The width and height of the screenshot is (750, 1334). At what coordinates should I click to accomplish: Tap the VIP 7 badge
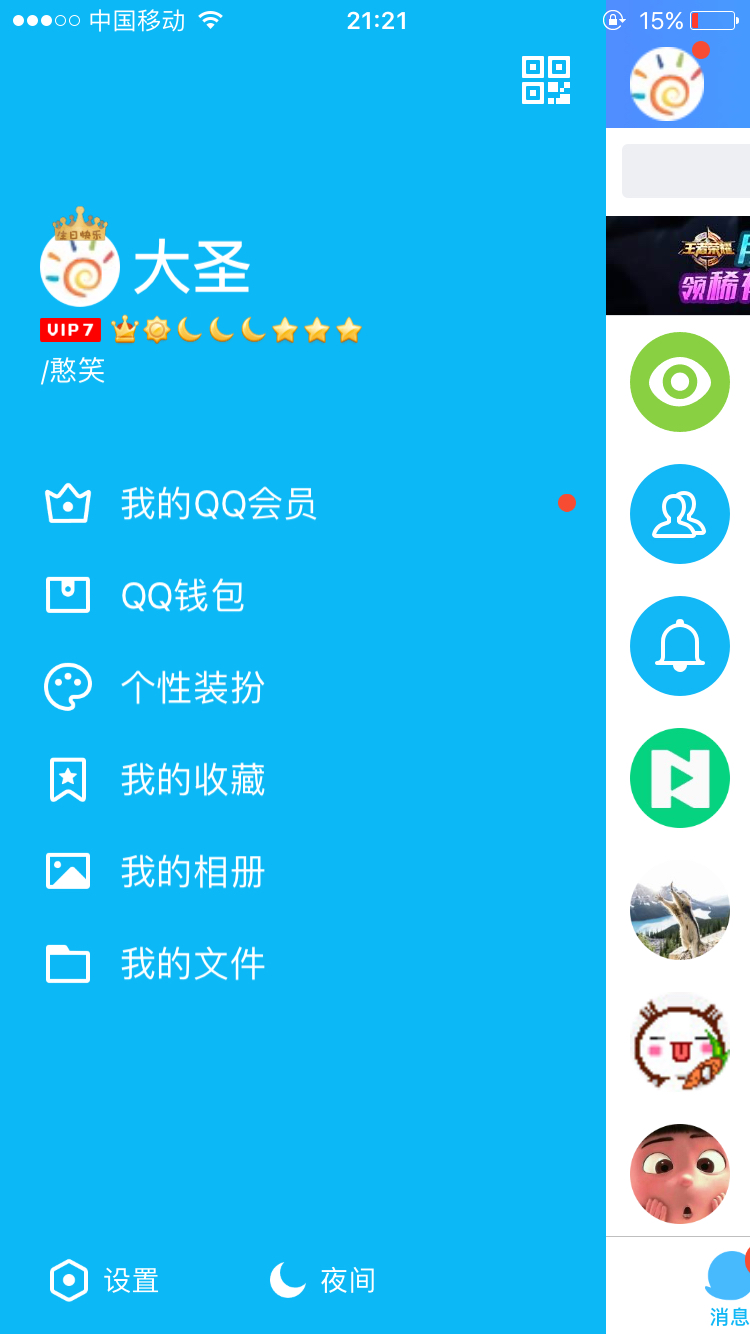point(70,330)
